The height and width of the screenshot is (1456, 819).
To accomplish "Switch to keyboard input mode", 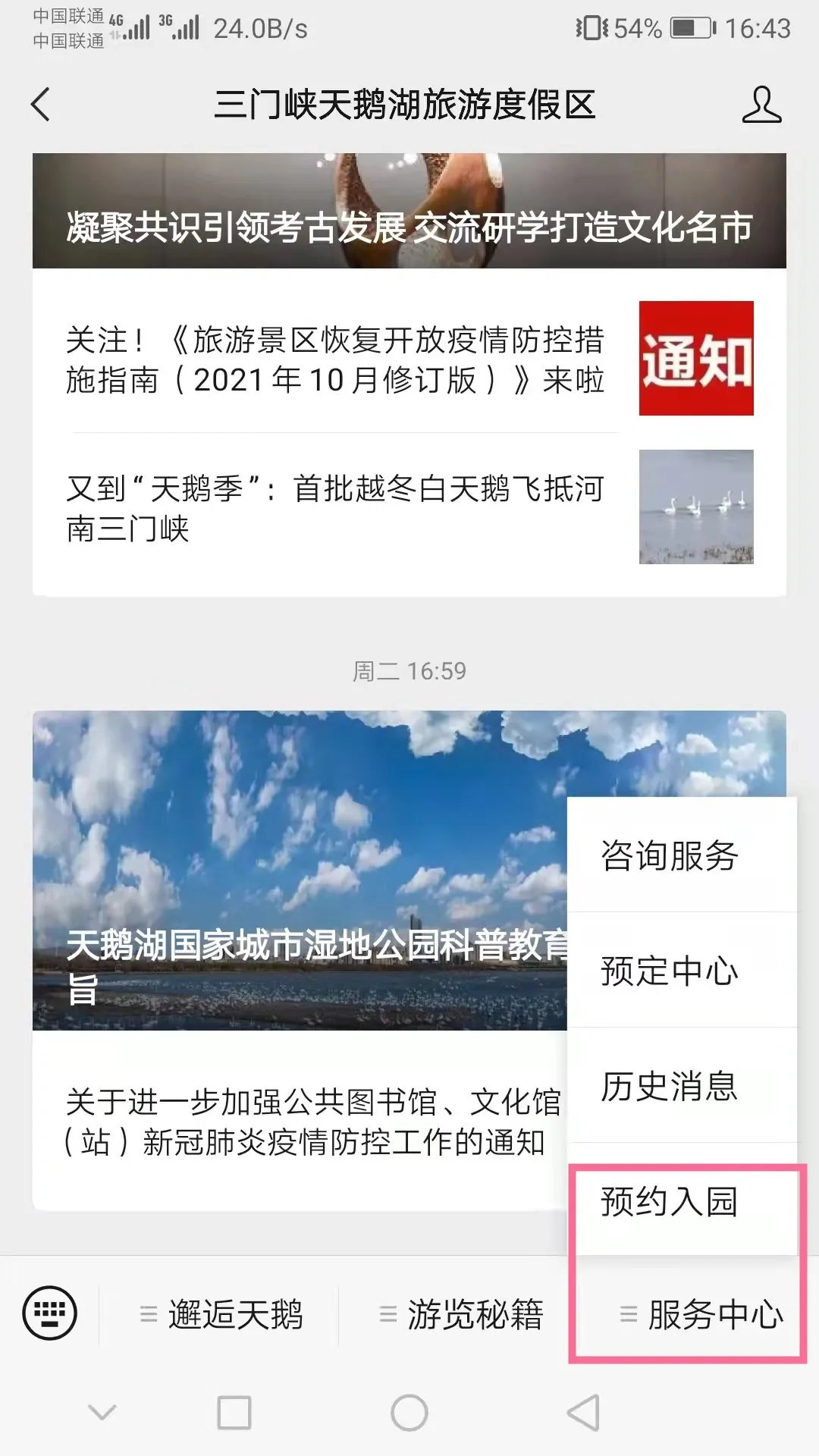I will [50, 1313].
